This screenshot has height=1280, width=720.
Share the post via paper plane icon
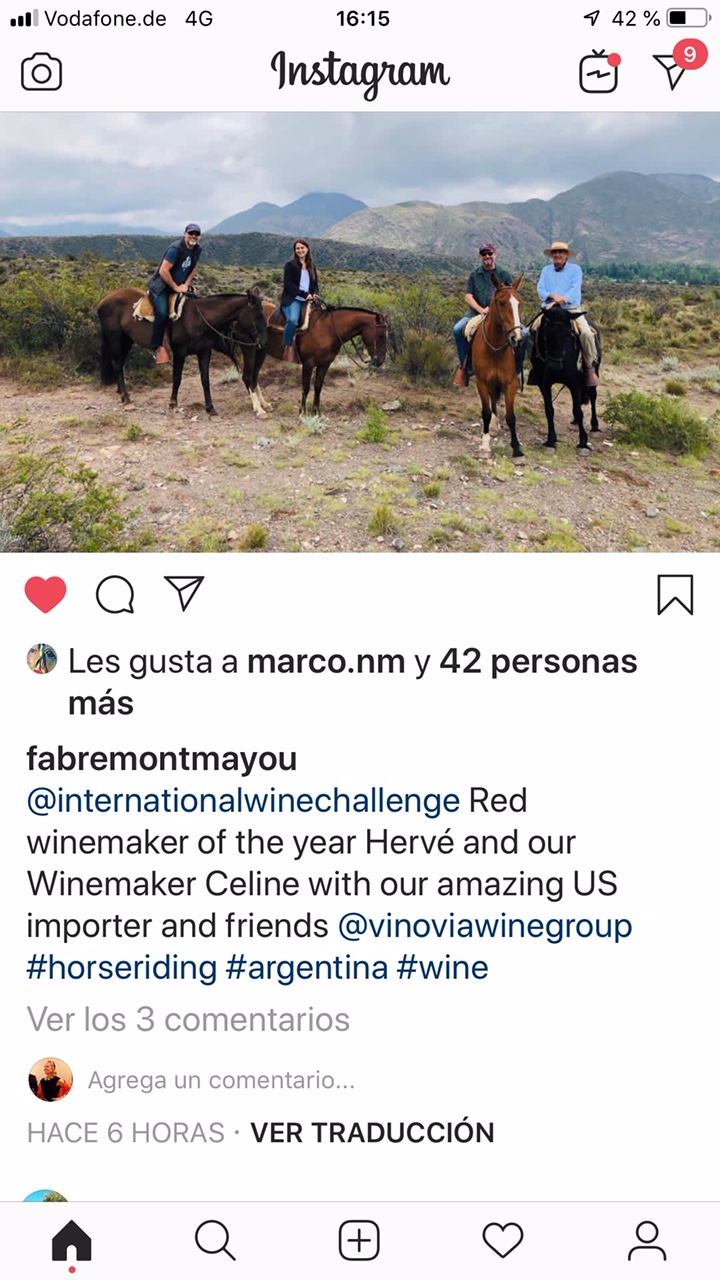coord(184,593)
